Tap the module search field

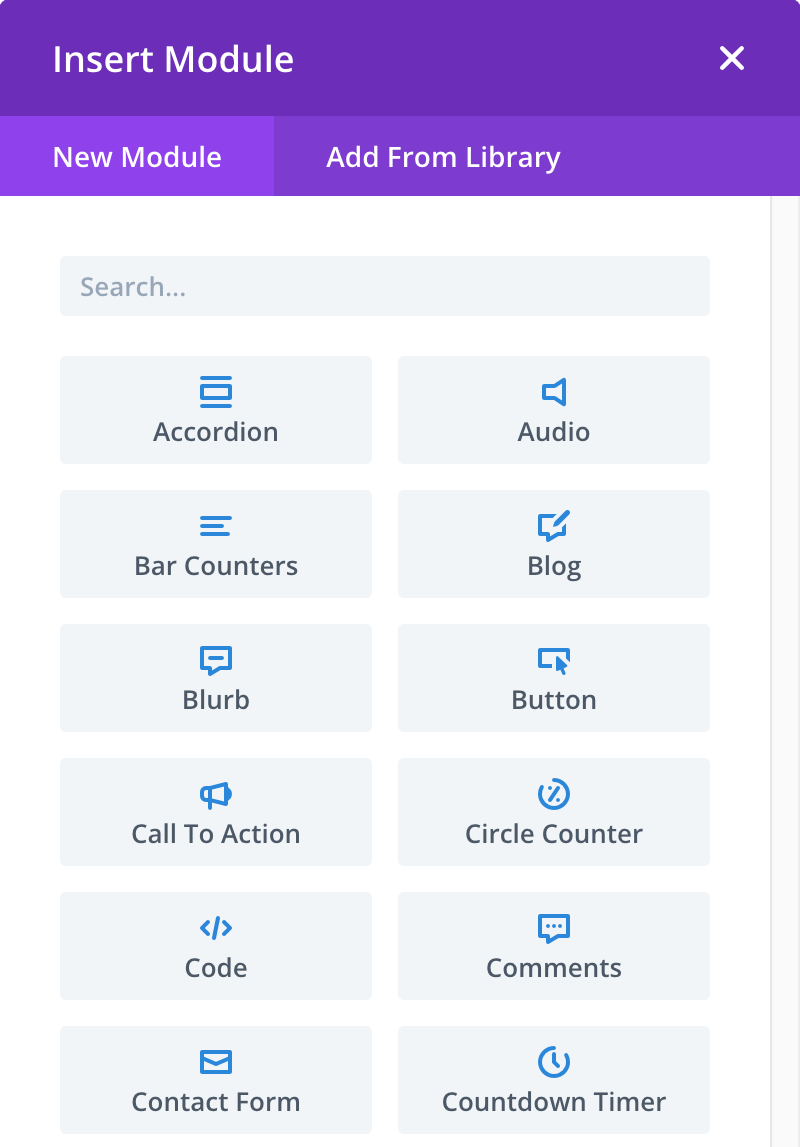coord(385,286)
